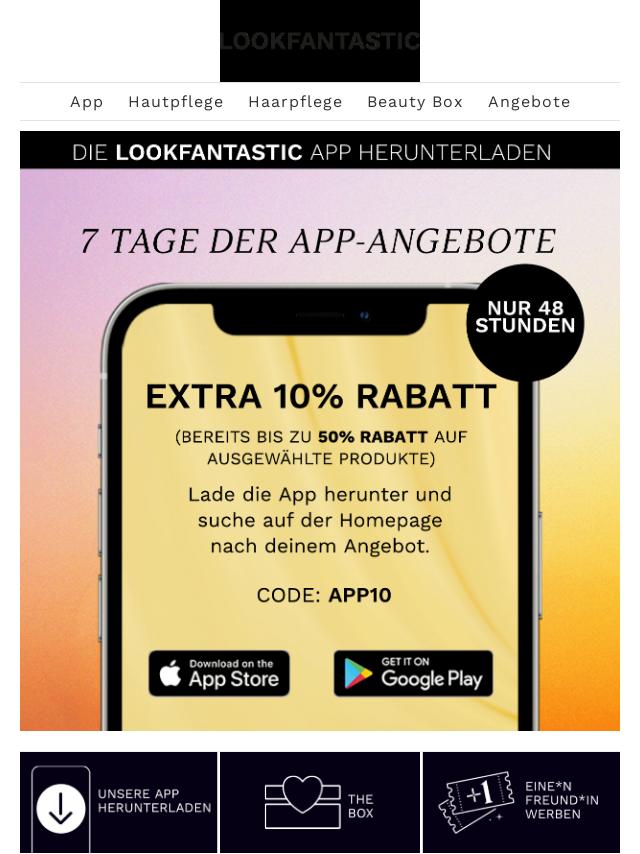Go to the Hautpflege category
The width and height of the screenshot is (640, 854).
(x=176, y=102)
